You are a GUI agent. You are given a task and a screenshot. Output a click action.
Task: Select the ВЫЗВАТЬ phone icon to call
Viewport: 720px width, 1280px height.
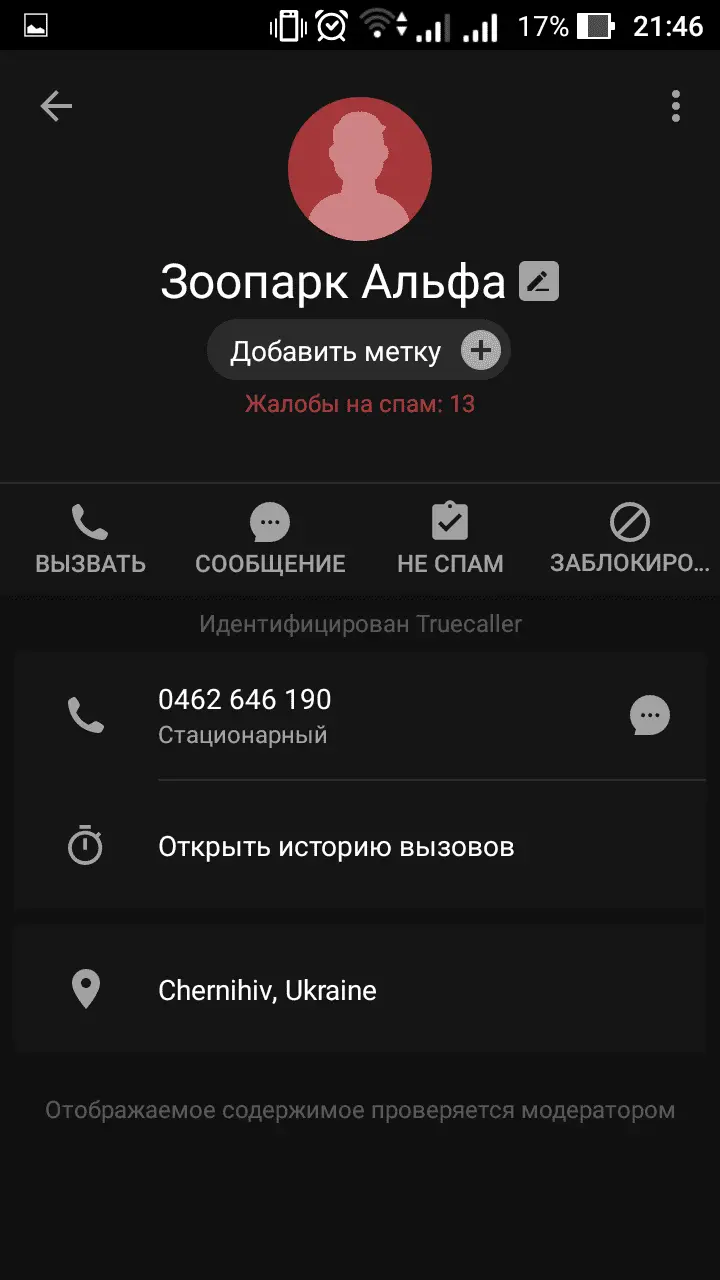point(89,521)
